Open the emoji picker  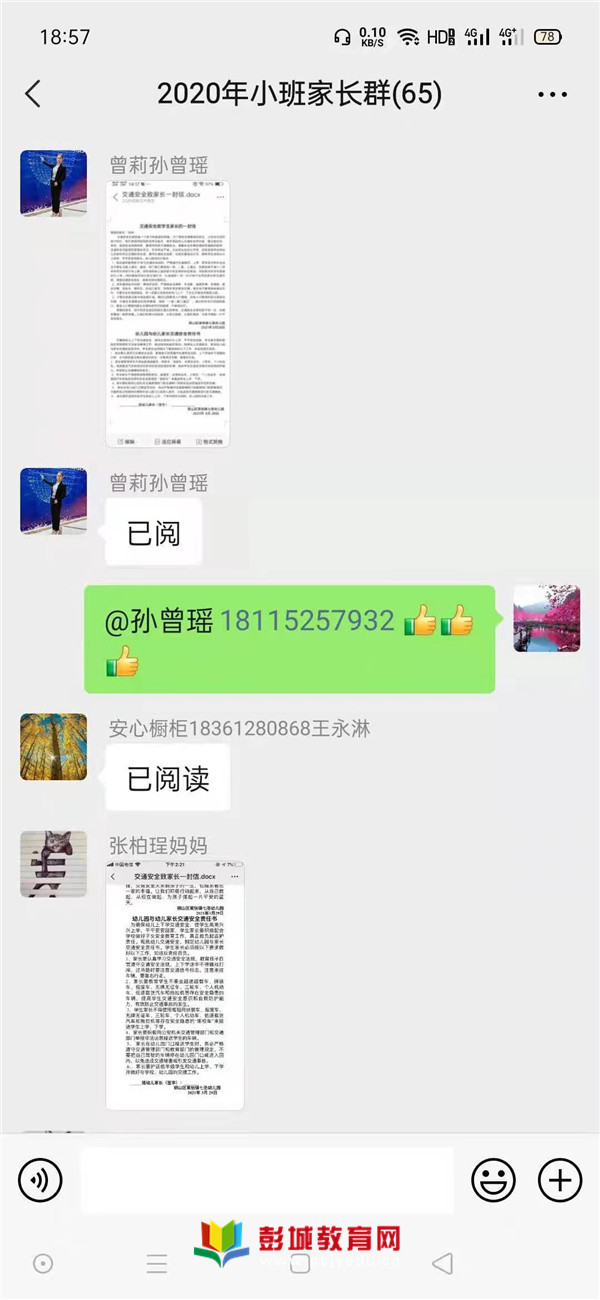pyautogui.click(x=493, y=1181)
